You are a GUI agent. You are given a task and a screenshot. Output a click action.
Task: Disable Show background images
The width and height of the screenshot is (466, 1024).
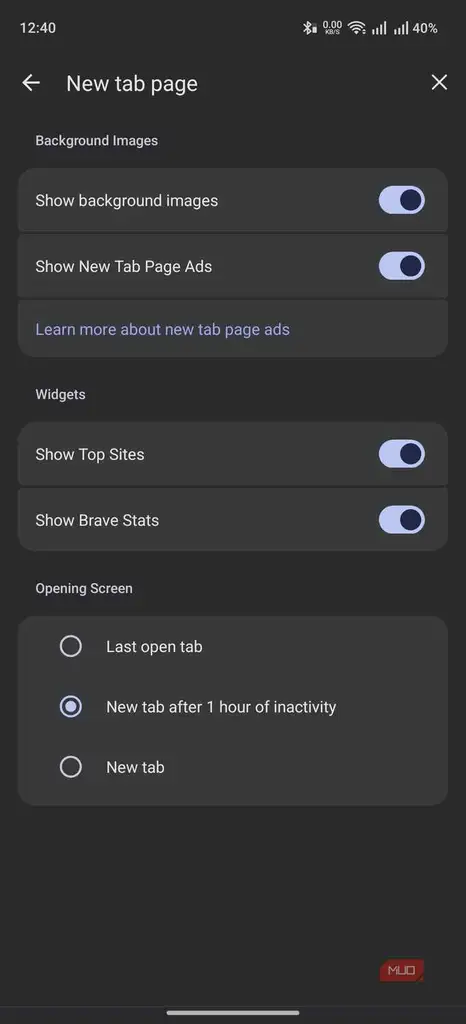coord(401,200)
